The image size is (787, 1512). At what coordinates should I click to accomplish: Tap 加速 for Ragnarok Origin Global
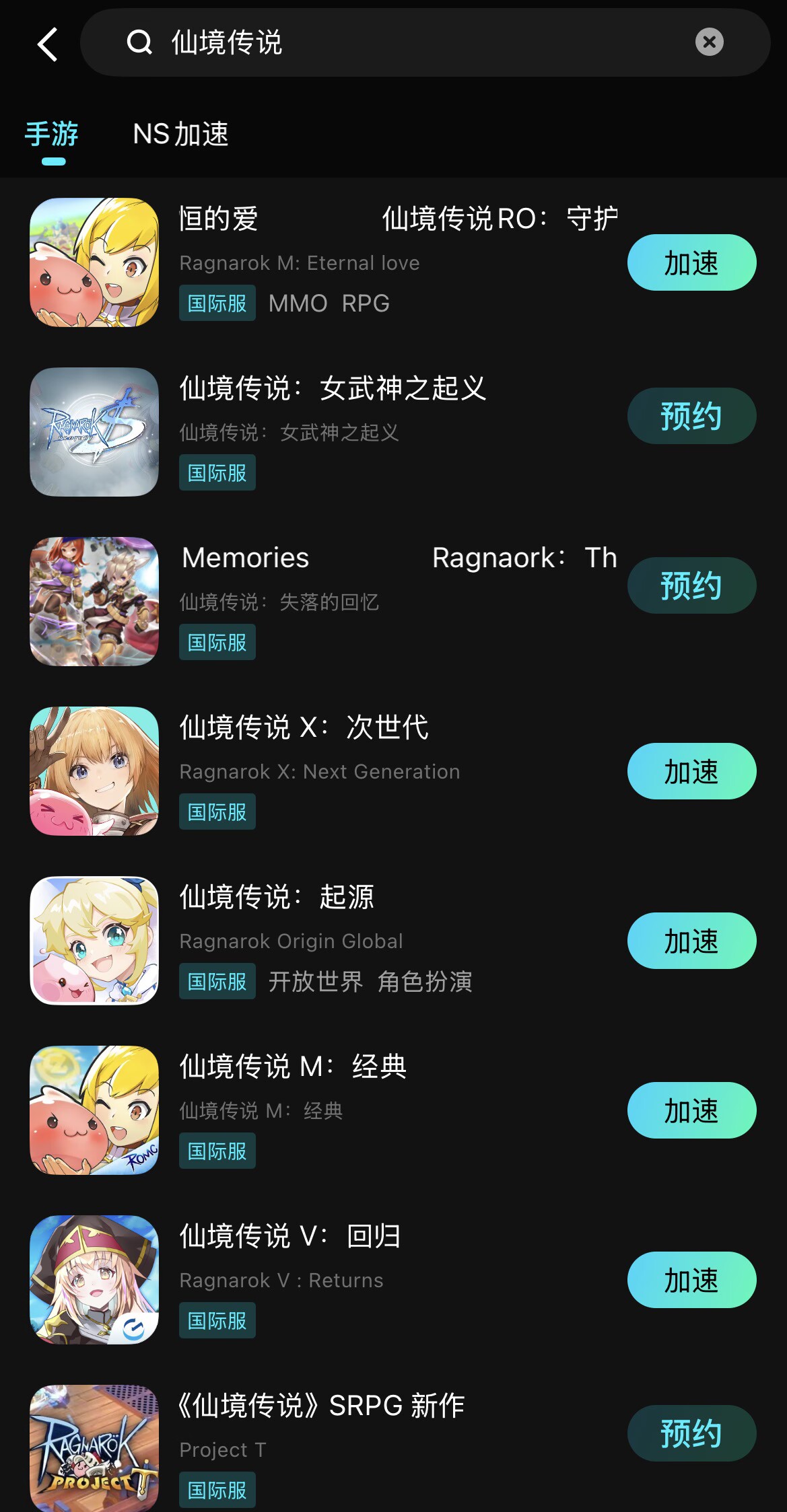[691, 941]
